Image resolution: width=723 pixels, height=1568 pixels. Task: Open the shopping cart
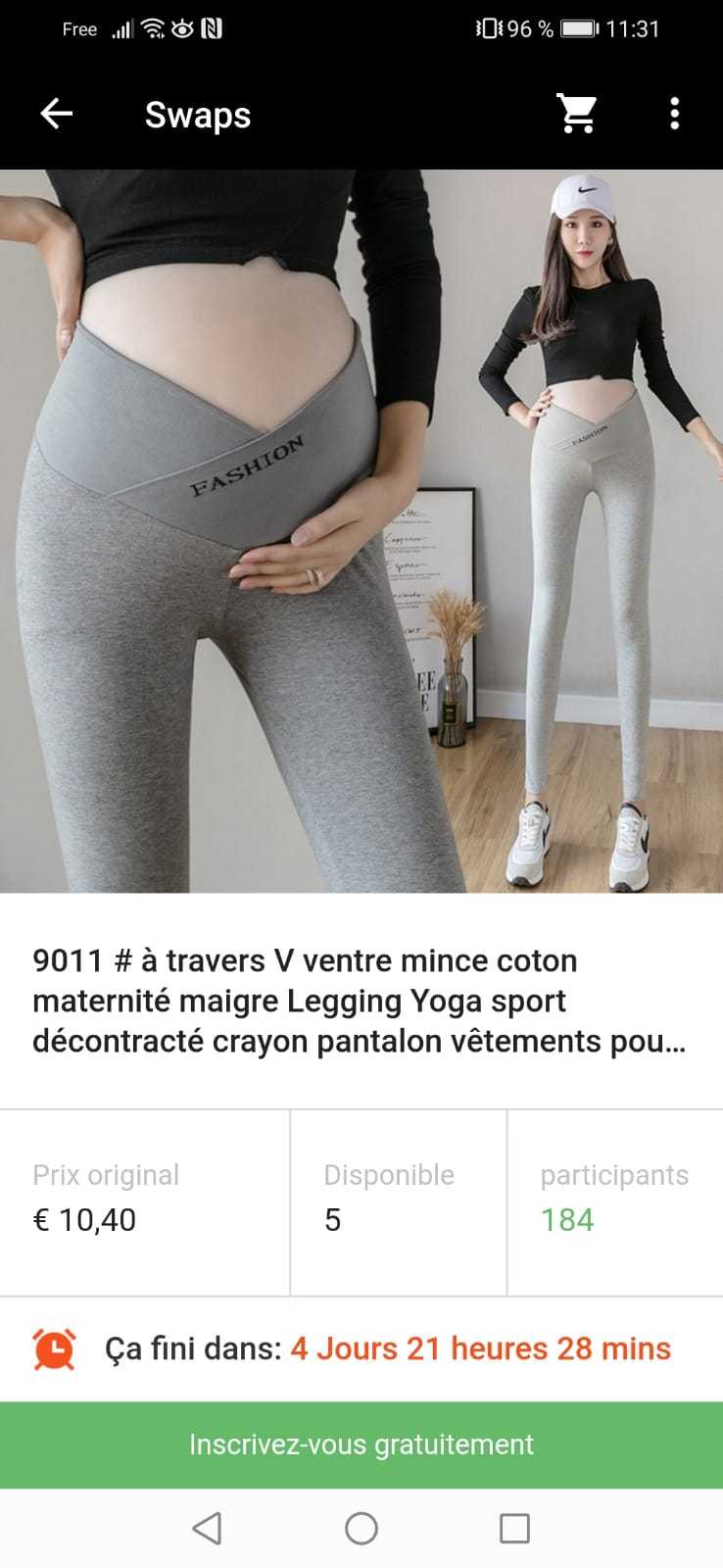coord(577,115)
